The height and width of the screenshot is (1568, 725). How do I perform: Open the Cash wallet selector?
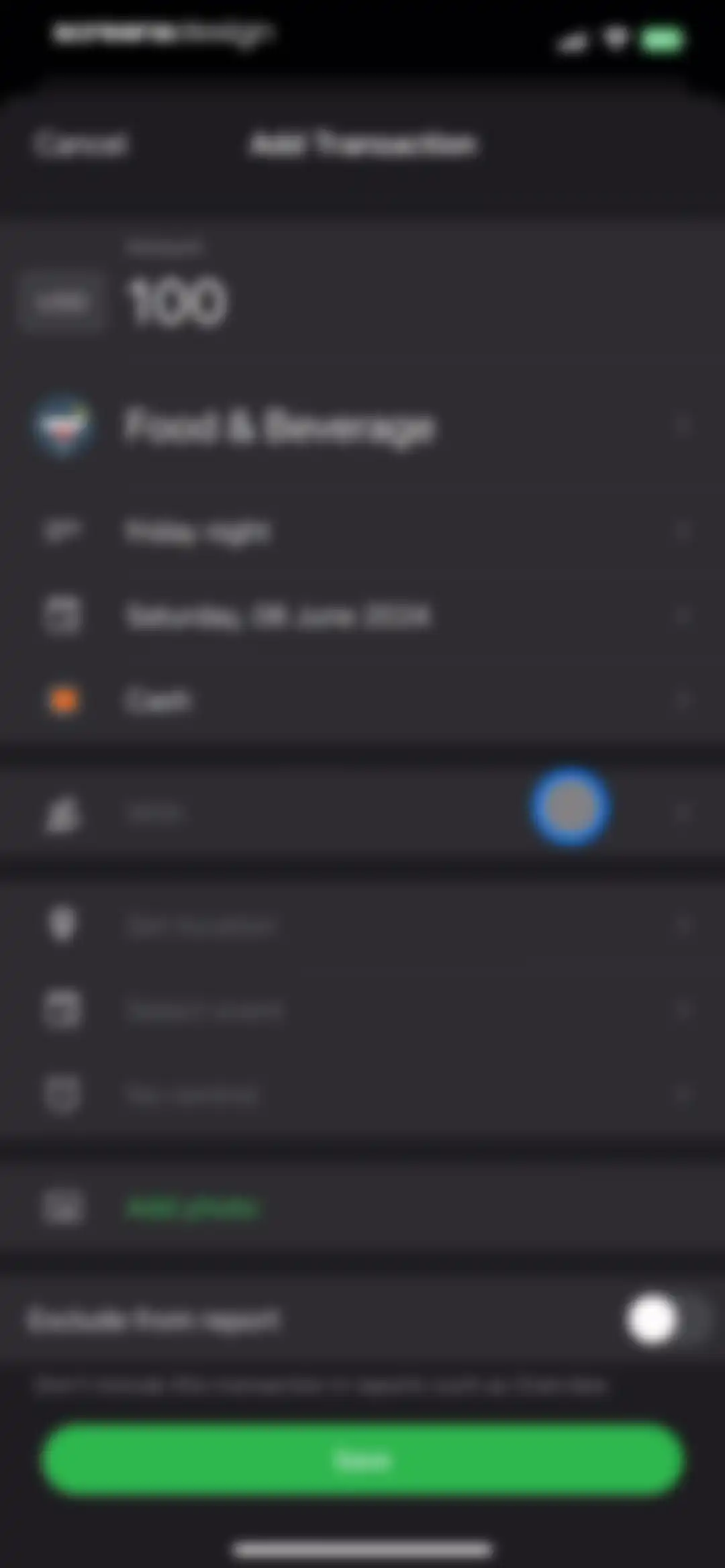click(x=362, y=700)
